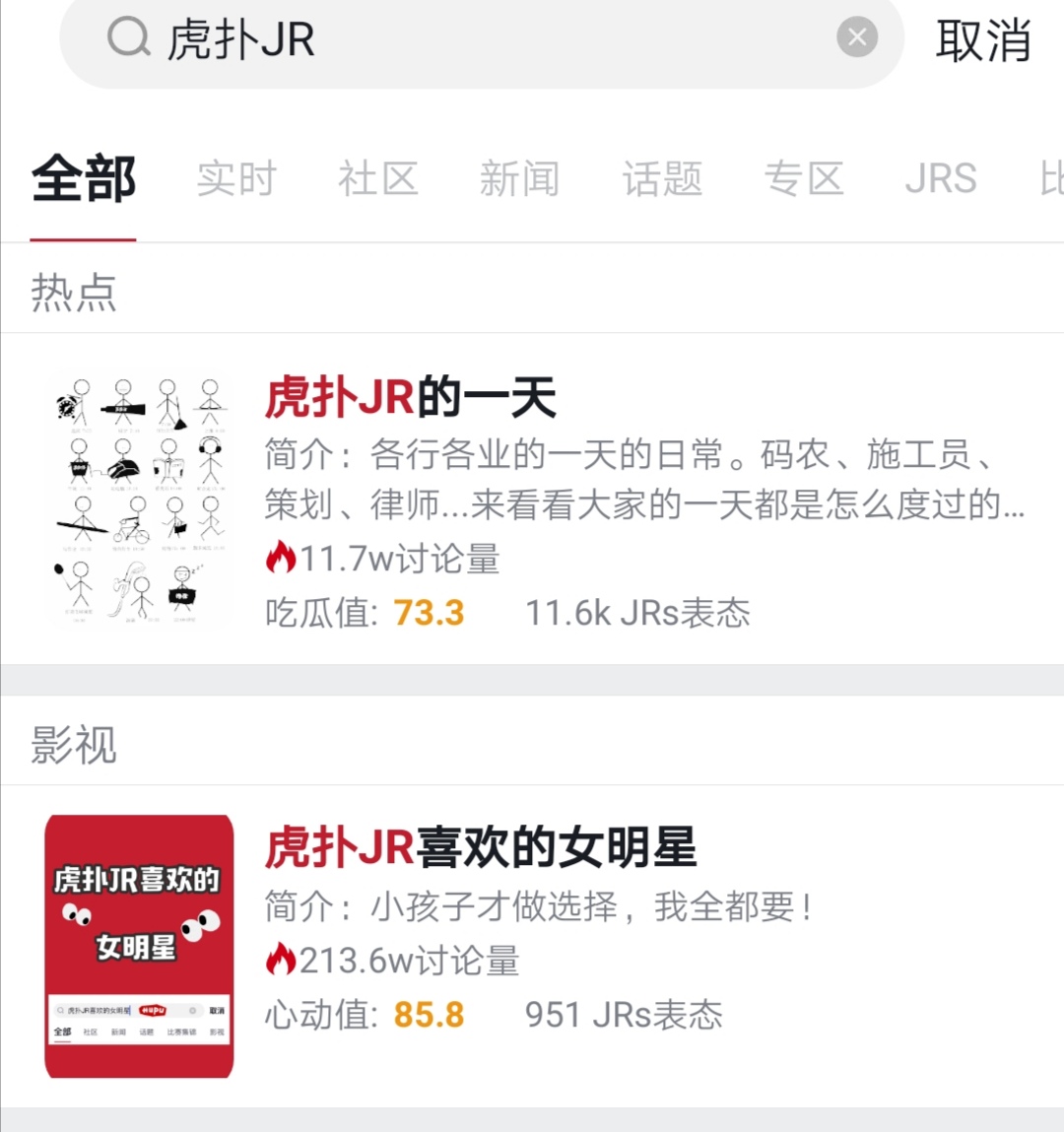
Task: Select the 全部 tab
Action: pyautogui.click(x=83, y=179)
